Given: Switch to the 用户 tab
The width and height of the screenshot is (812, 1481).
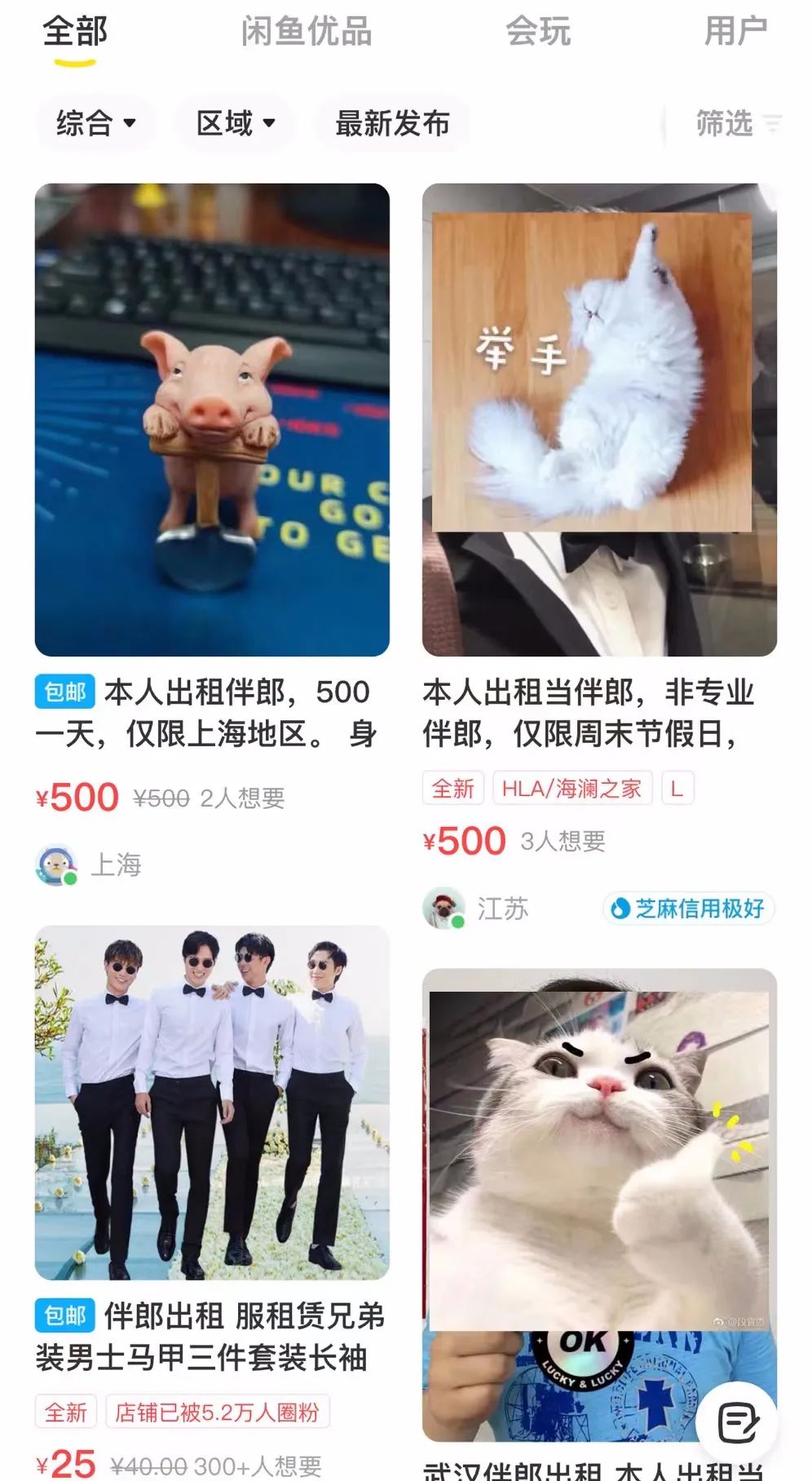Looking at the screenshot, I should point(735,32).
